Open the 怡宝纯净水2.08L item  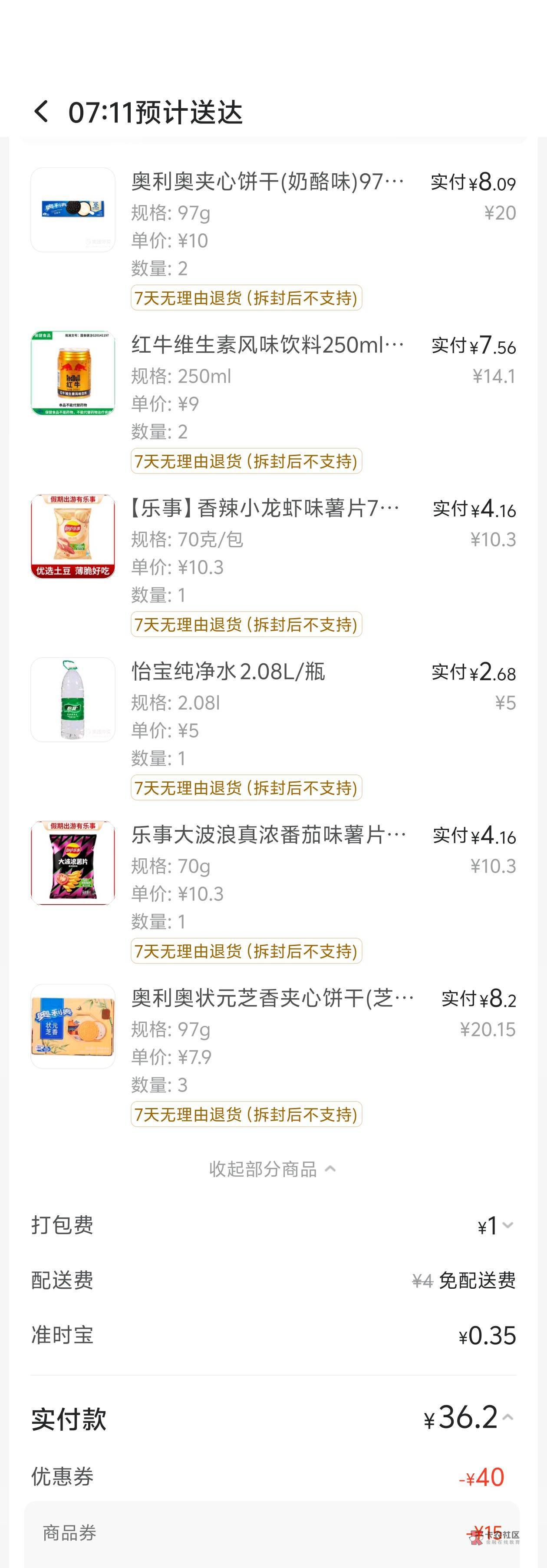click(x=229, y=672)
